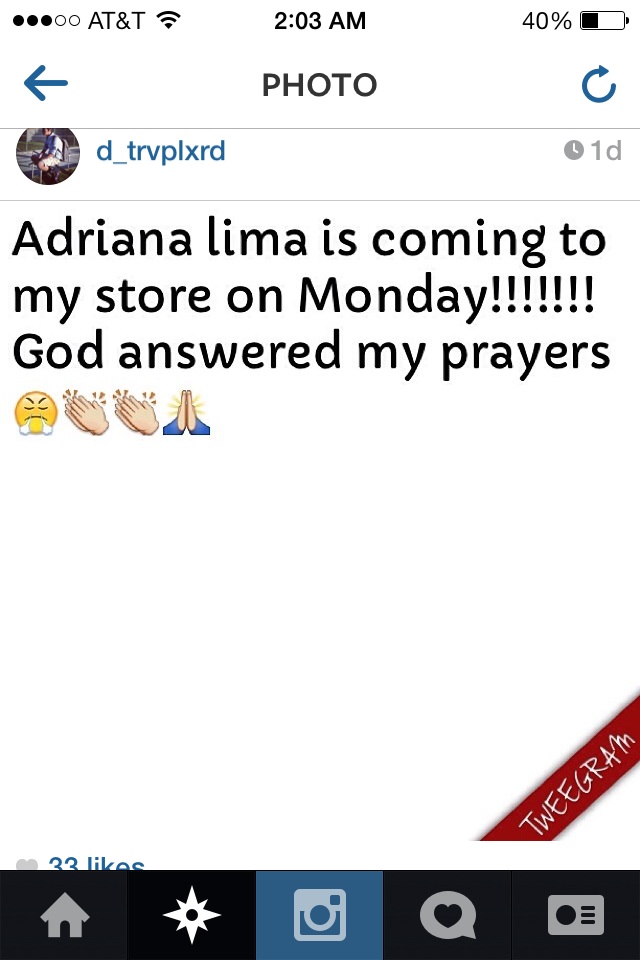This screenshot has width=640, height=960.
Task: View the Tweegram post photo
Action: [320, 520]
